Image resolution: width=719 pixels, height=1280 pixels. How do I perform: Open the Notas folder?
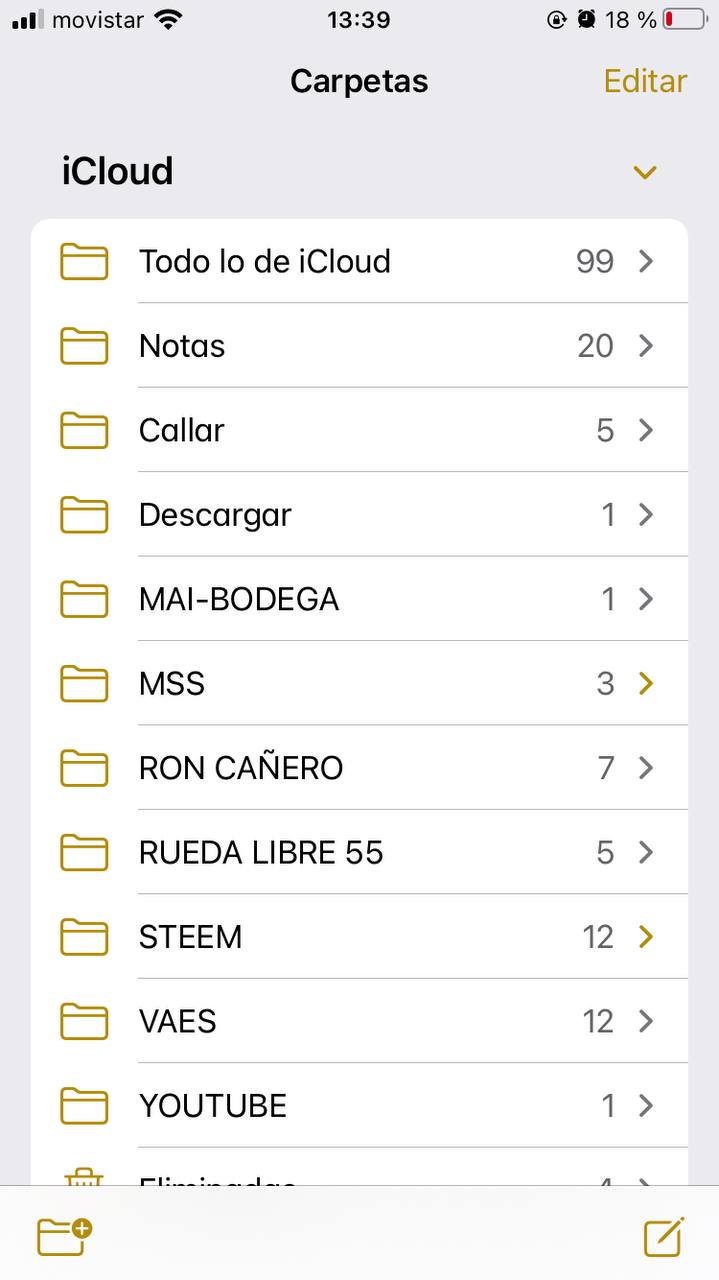pos(359,346)
